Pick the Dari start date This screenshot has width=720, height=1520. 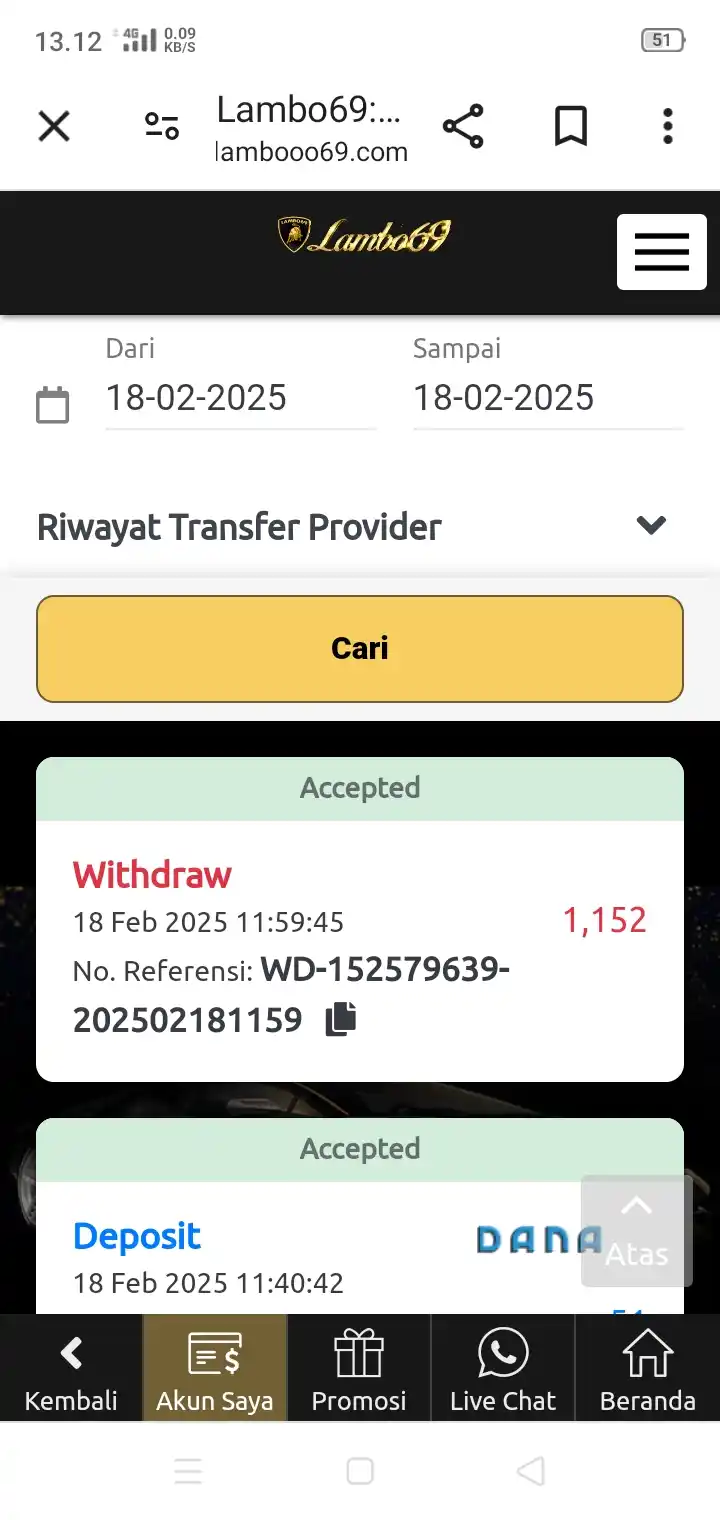[240, 398]
